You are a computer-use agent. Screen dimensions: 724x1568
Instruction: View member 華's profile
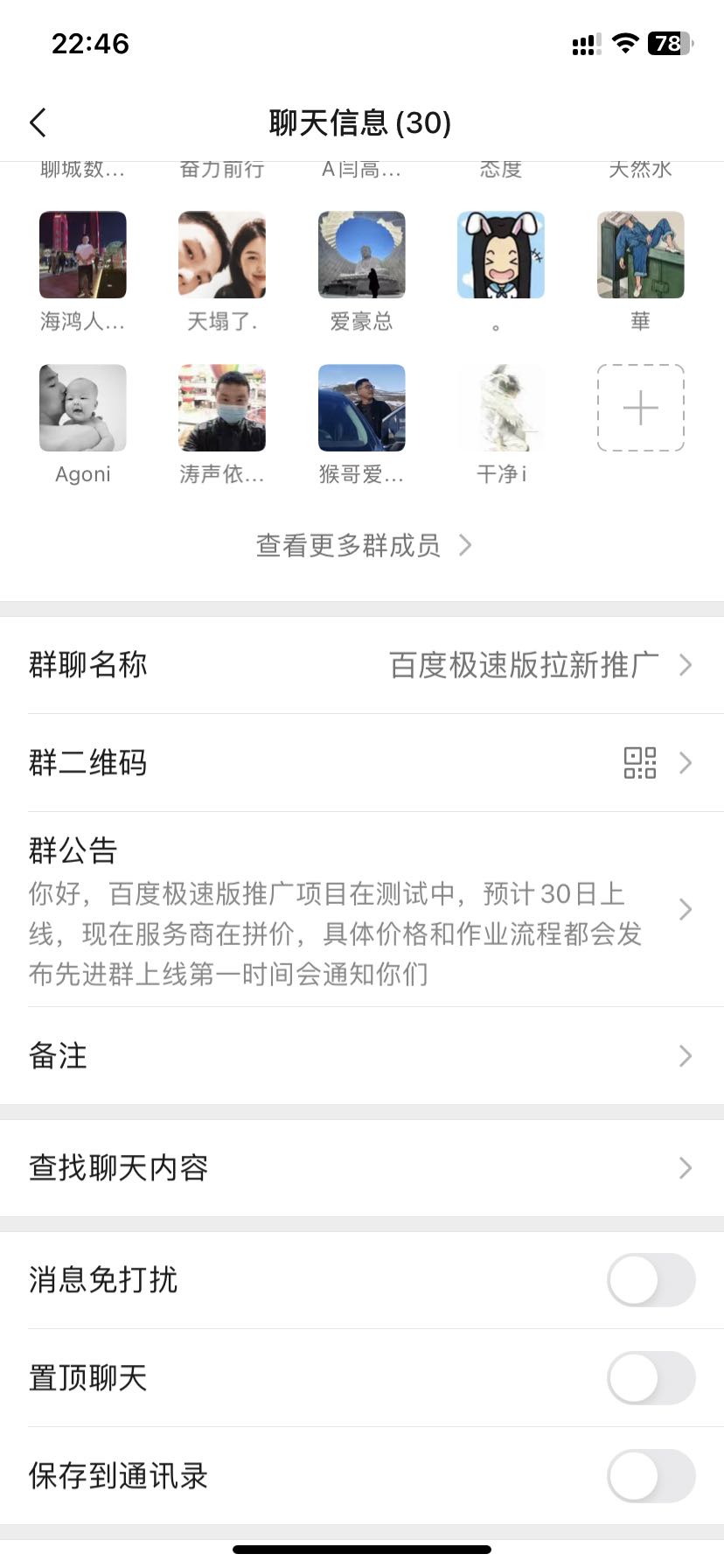point(640,255)
